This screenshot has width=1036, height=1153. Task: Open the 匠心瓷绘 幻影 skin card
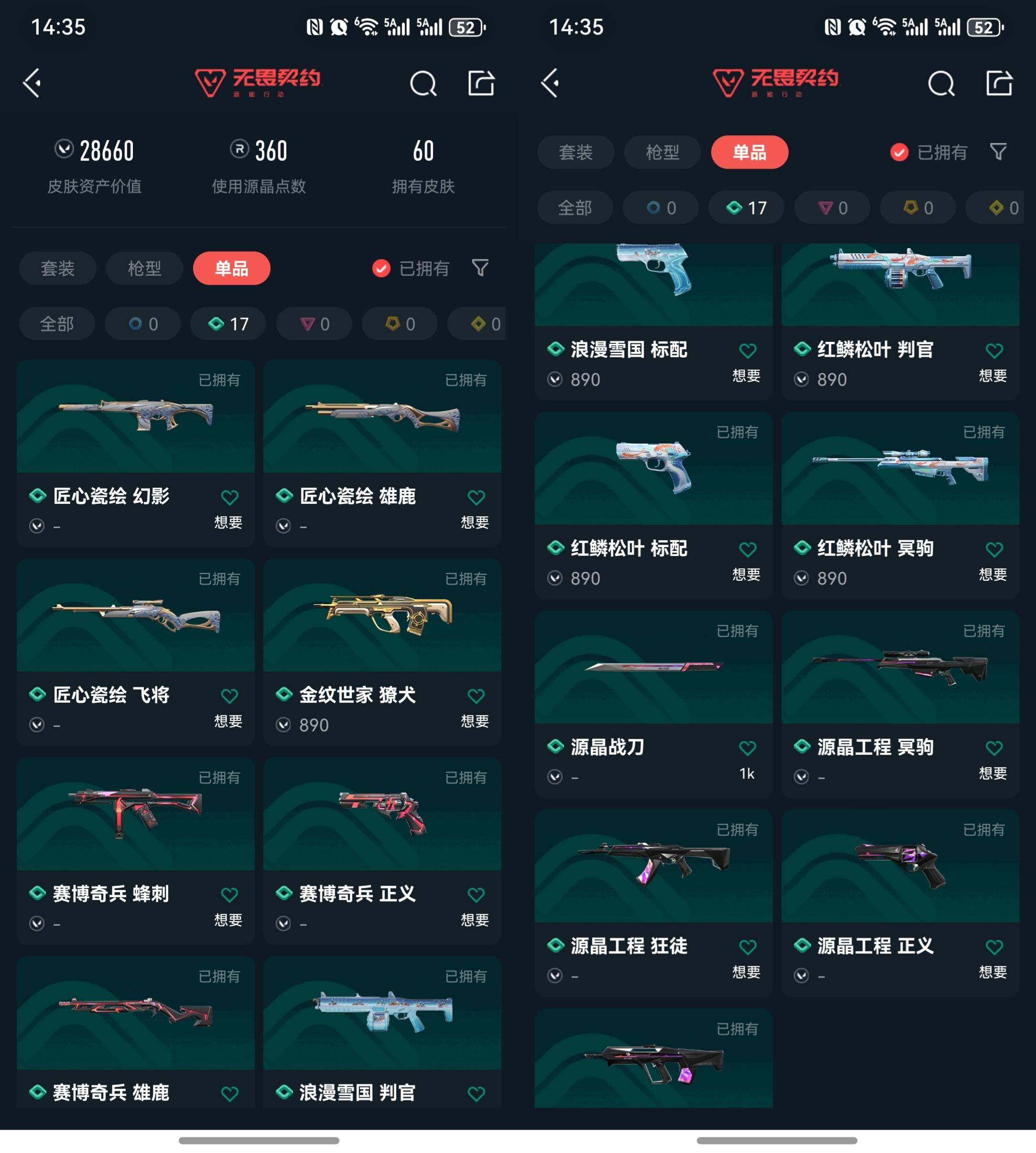(x=135, y=453)
